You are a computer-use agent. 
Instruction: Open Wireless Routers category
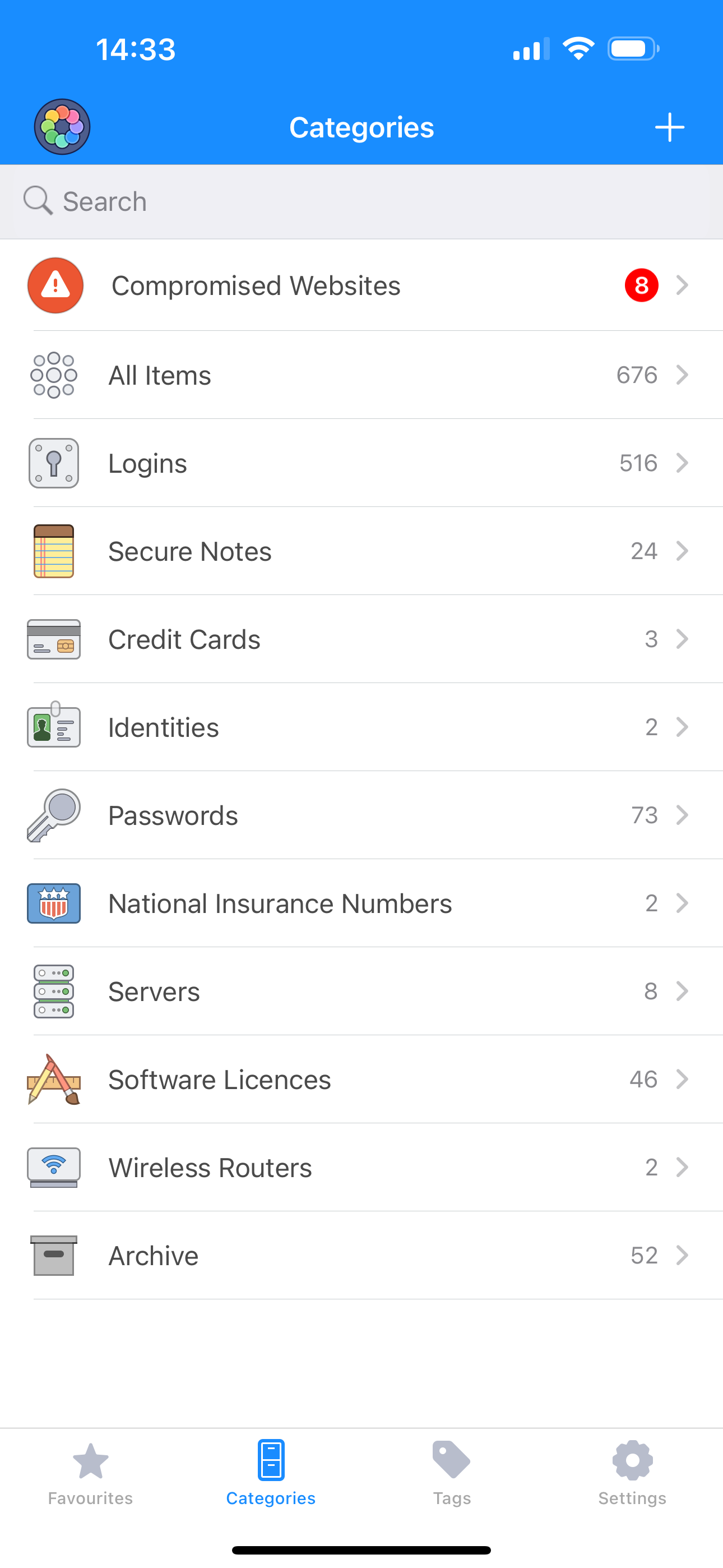[x=361, y=1168]
